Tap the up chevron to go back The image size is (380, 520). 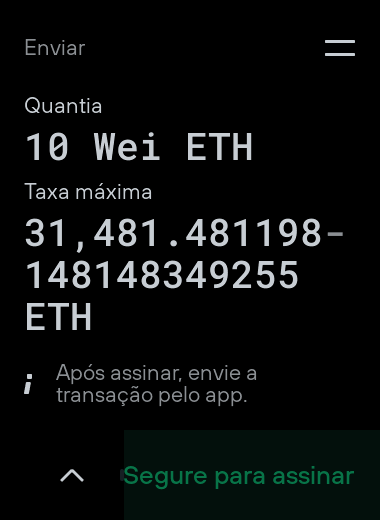[x=72, y=476]
